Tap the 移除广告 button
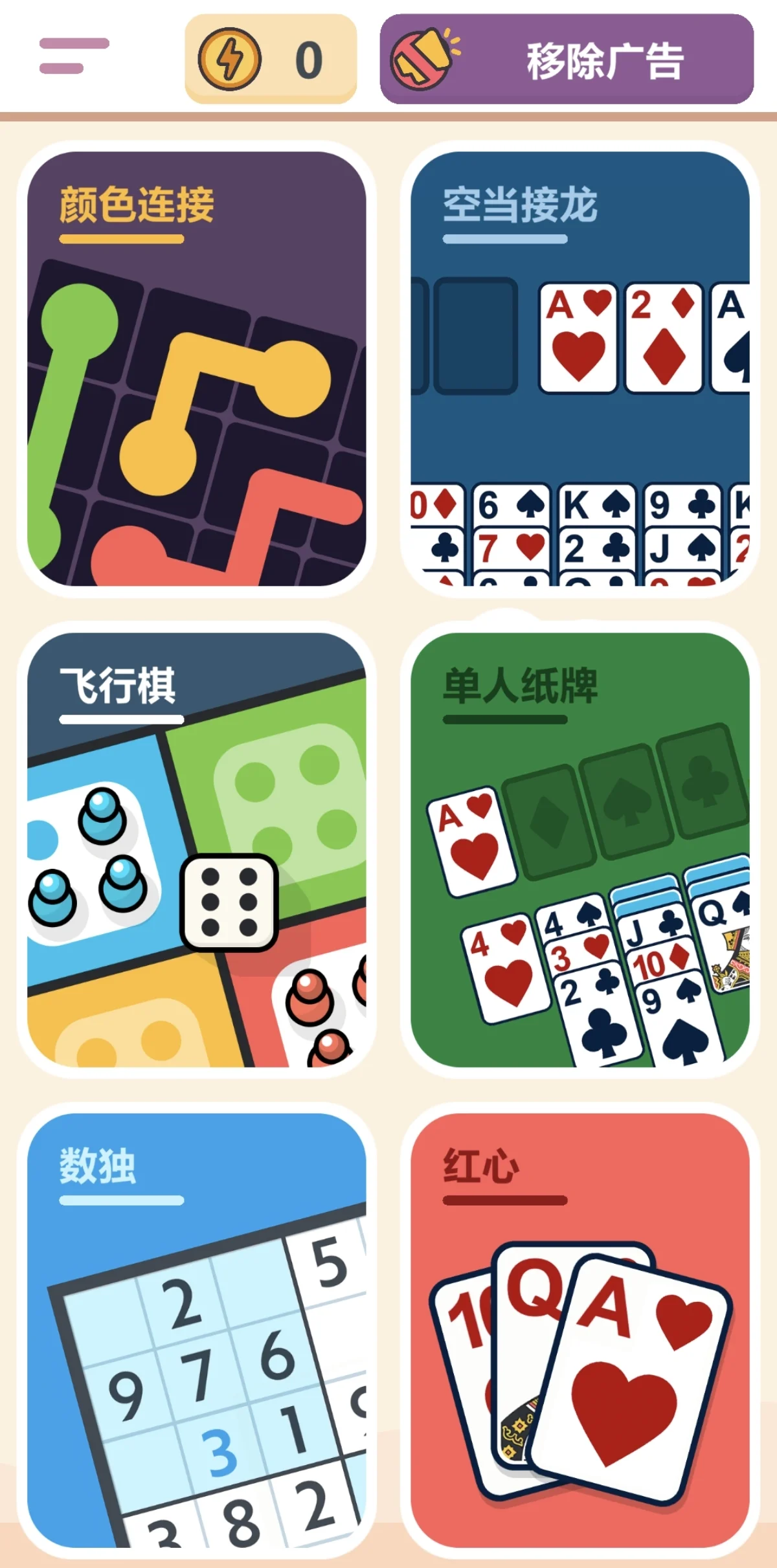Image resolution: width=777 pixels, height=1568 pixels. click(x=567, y=59)
